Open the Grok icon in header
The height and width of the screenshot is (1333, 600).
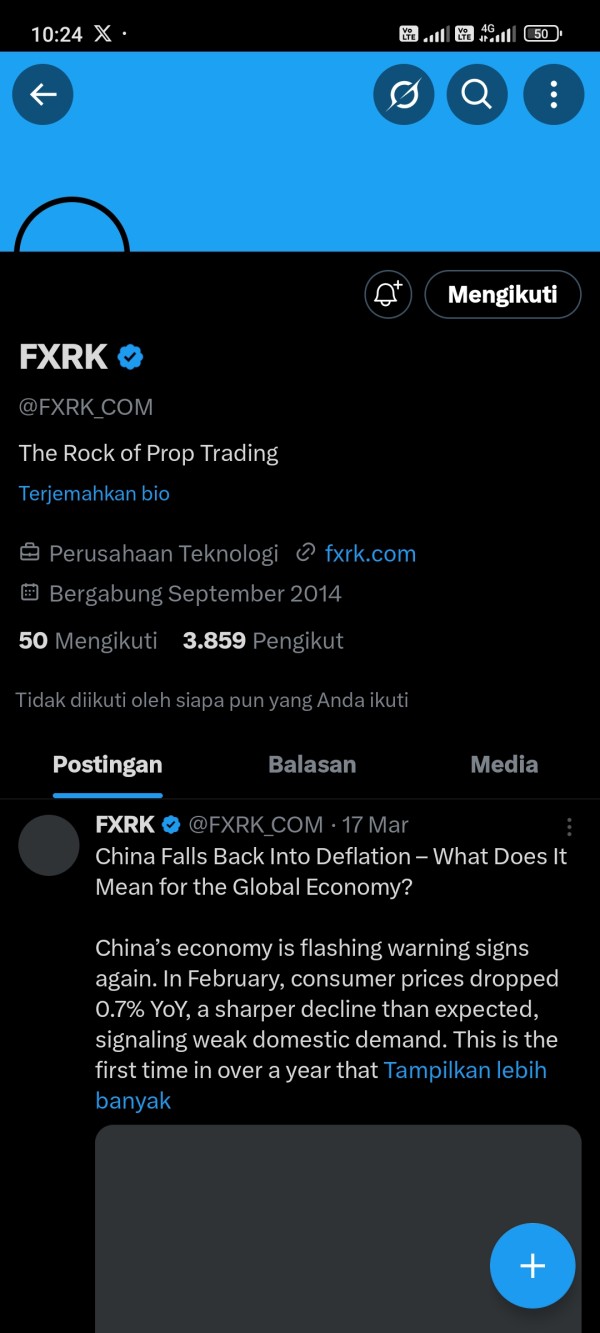click(x=404, y=95)
